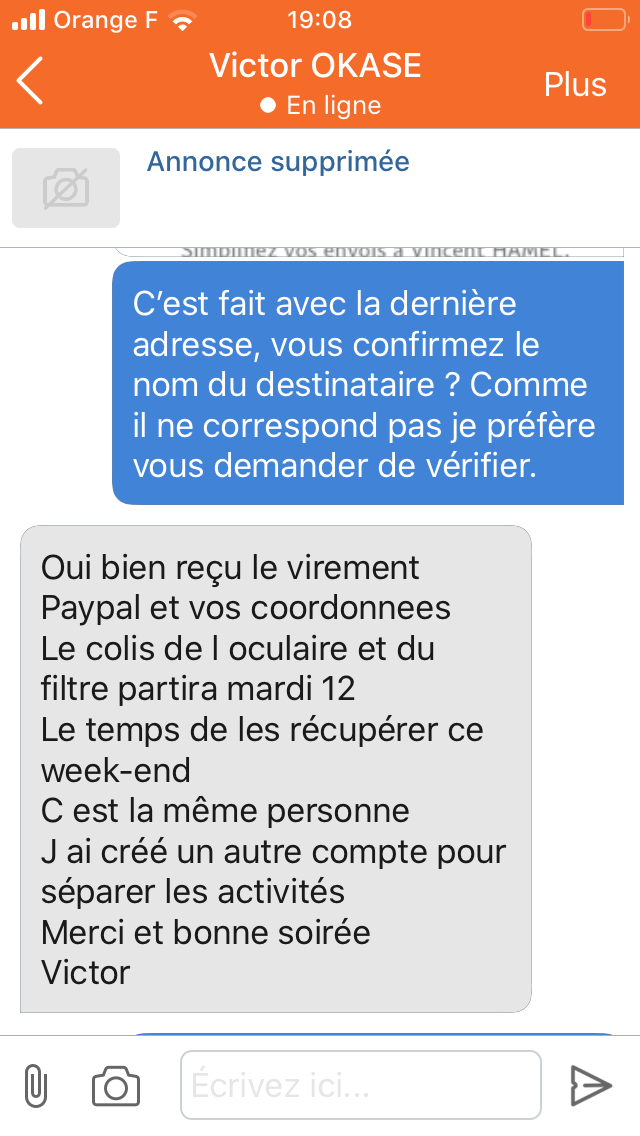Screen dimensions: 640x1136
Task: Open the Plus menu
Action: click(x=574, y=84)
